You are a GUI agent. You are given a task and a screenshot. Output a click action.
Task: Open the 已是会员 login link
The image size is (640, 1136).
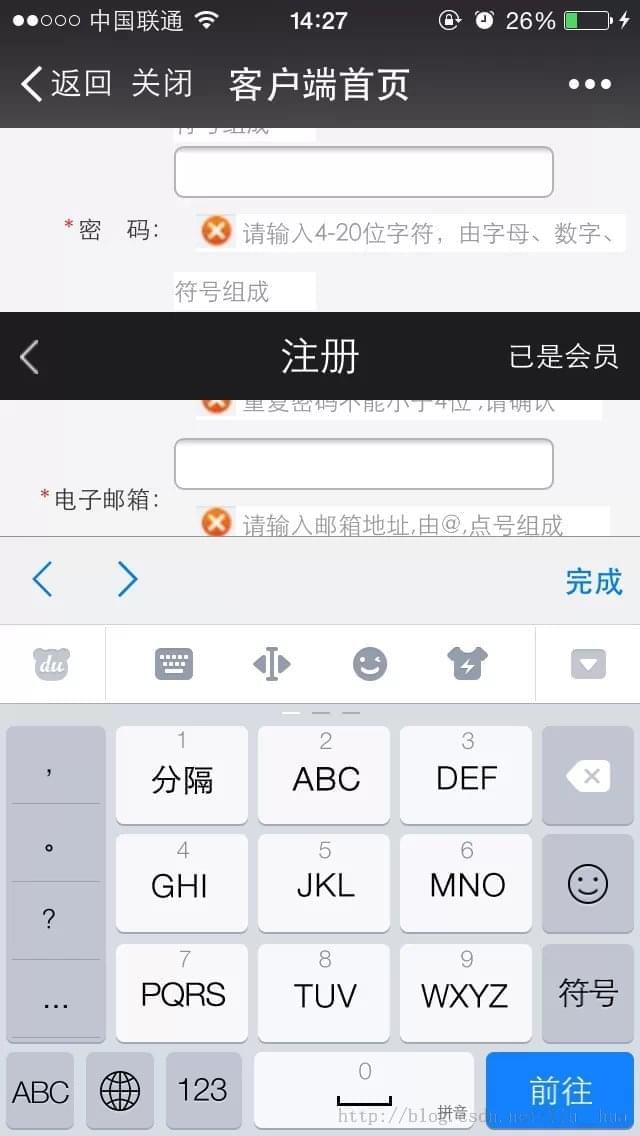(563, 356)
